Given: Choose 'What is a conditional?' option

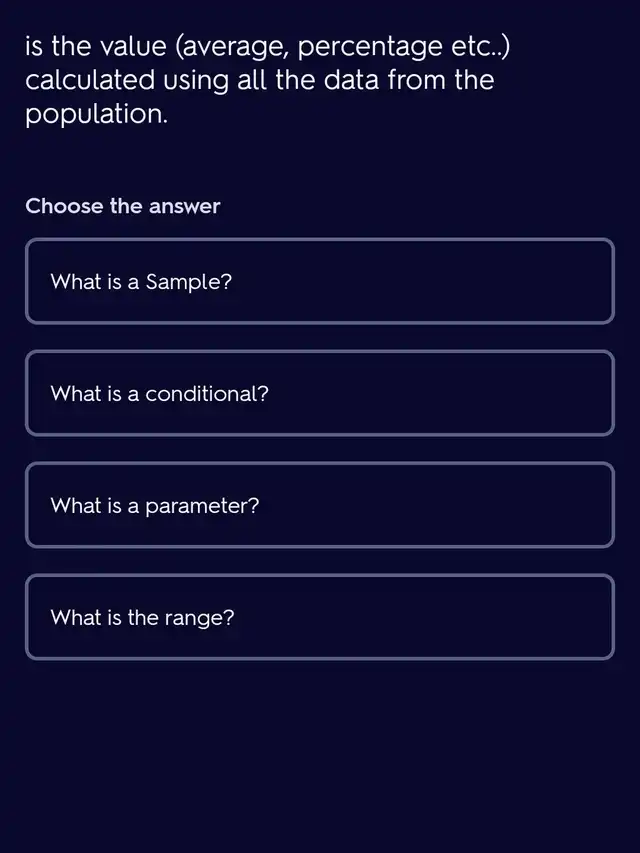Looking at the screenshot, I should (x=319, y=393).
